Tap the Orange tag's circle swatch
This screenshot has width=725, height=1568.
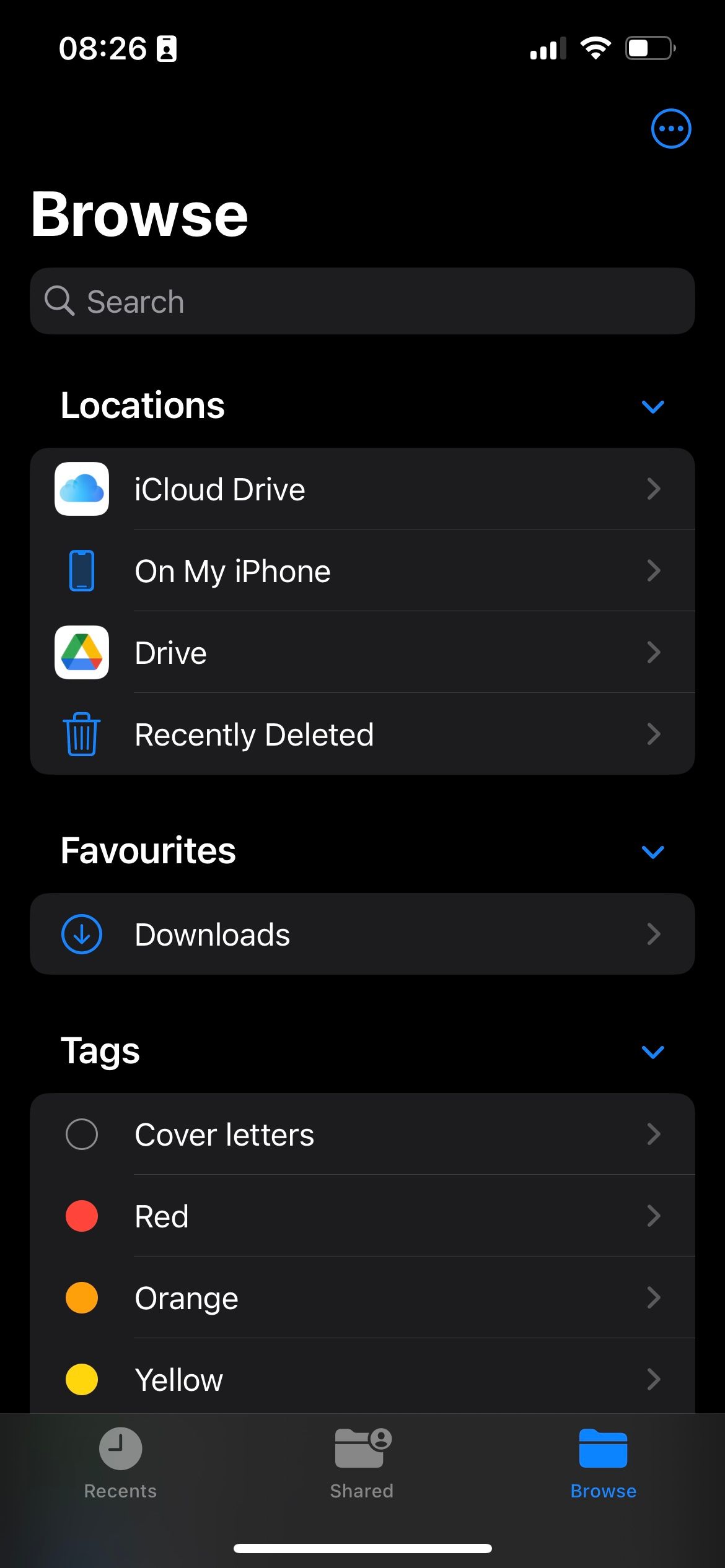click(81, 1297)
